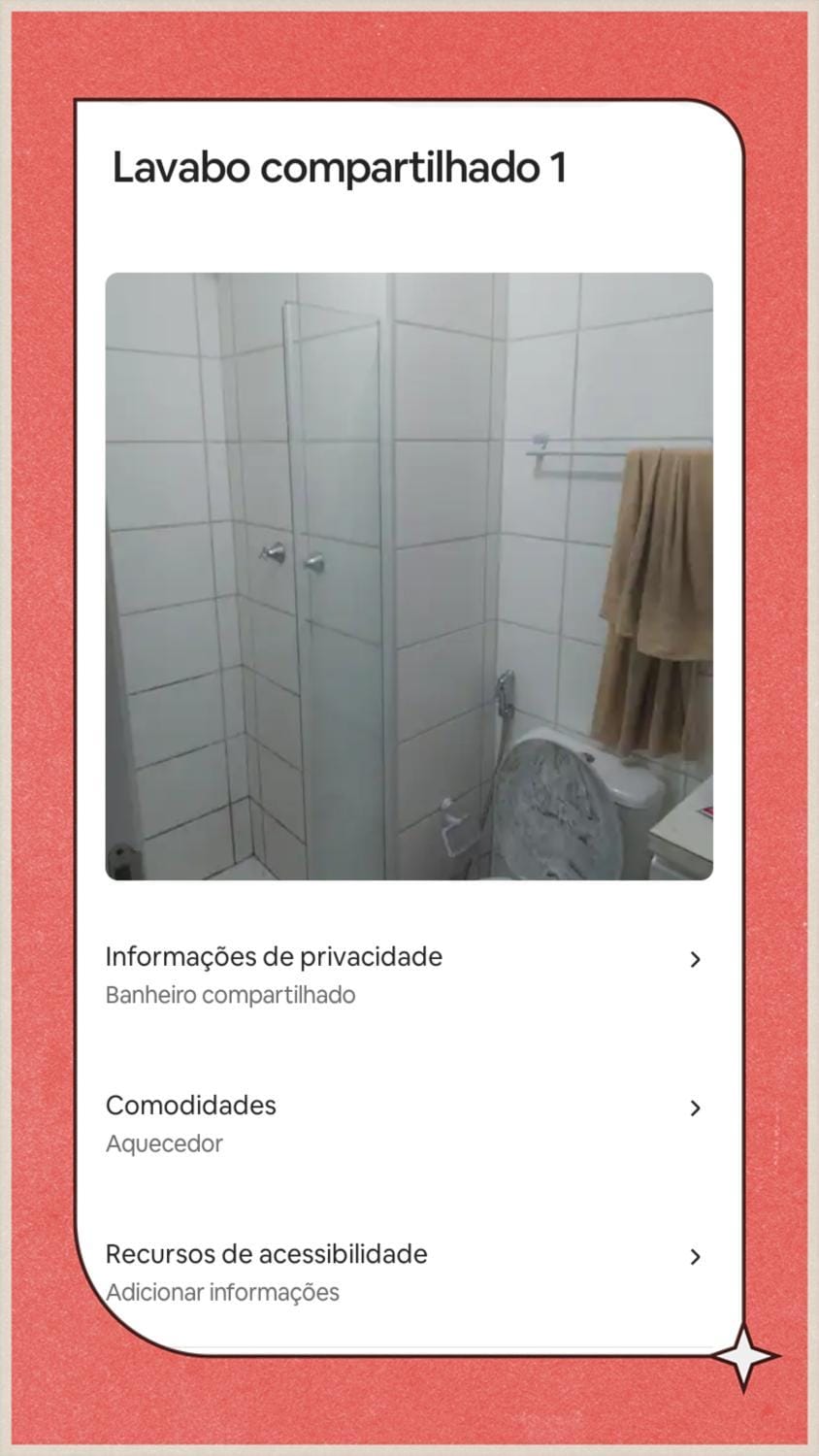Click the Comodidades row
Viewport: 819px width, 1456px height.
(191, 1105)
